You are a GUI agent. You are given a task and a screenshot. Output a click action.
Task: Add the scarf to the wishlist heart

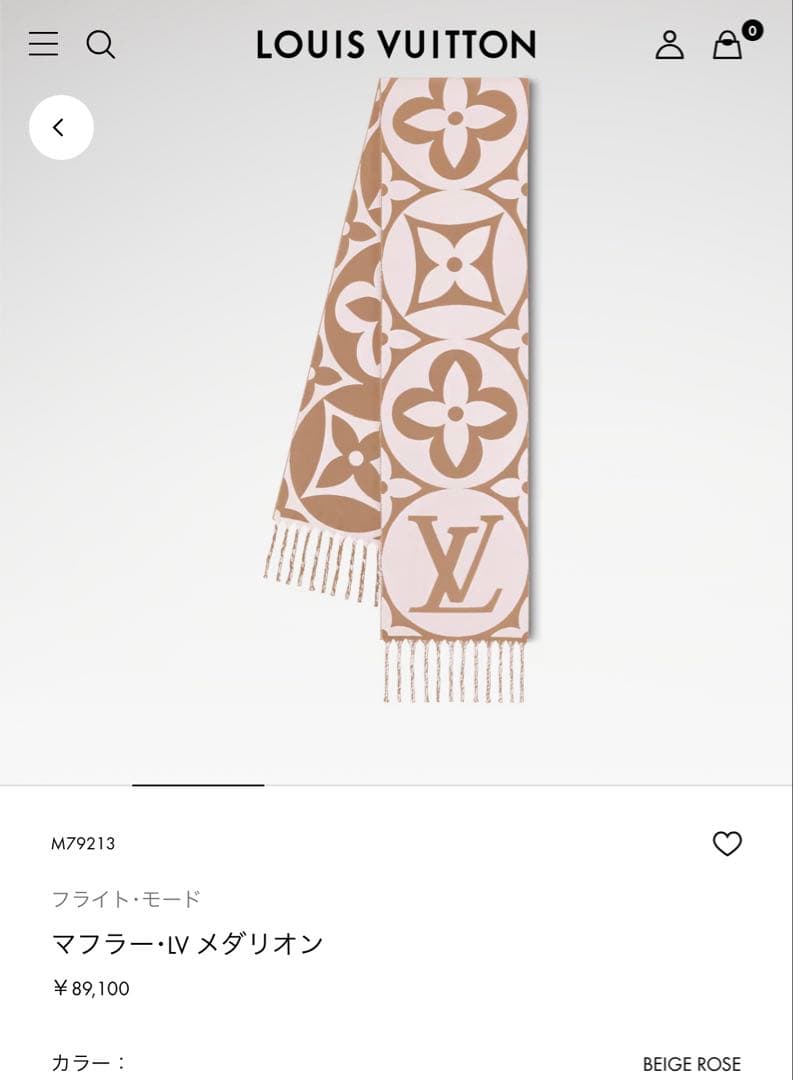727,844
